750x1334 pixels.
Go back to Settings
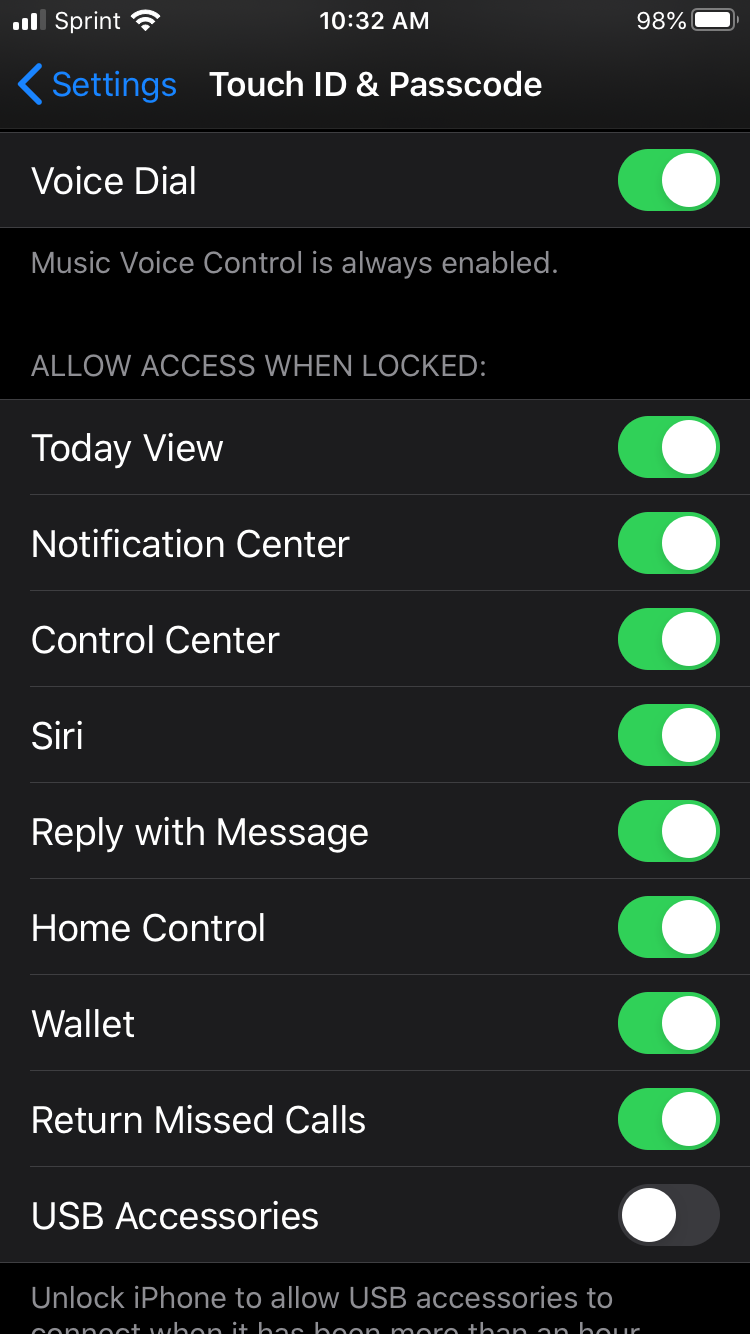click(97, 85)
